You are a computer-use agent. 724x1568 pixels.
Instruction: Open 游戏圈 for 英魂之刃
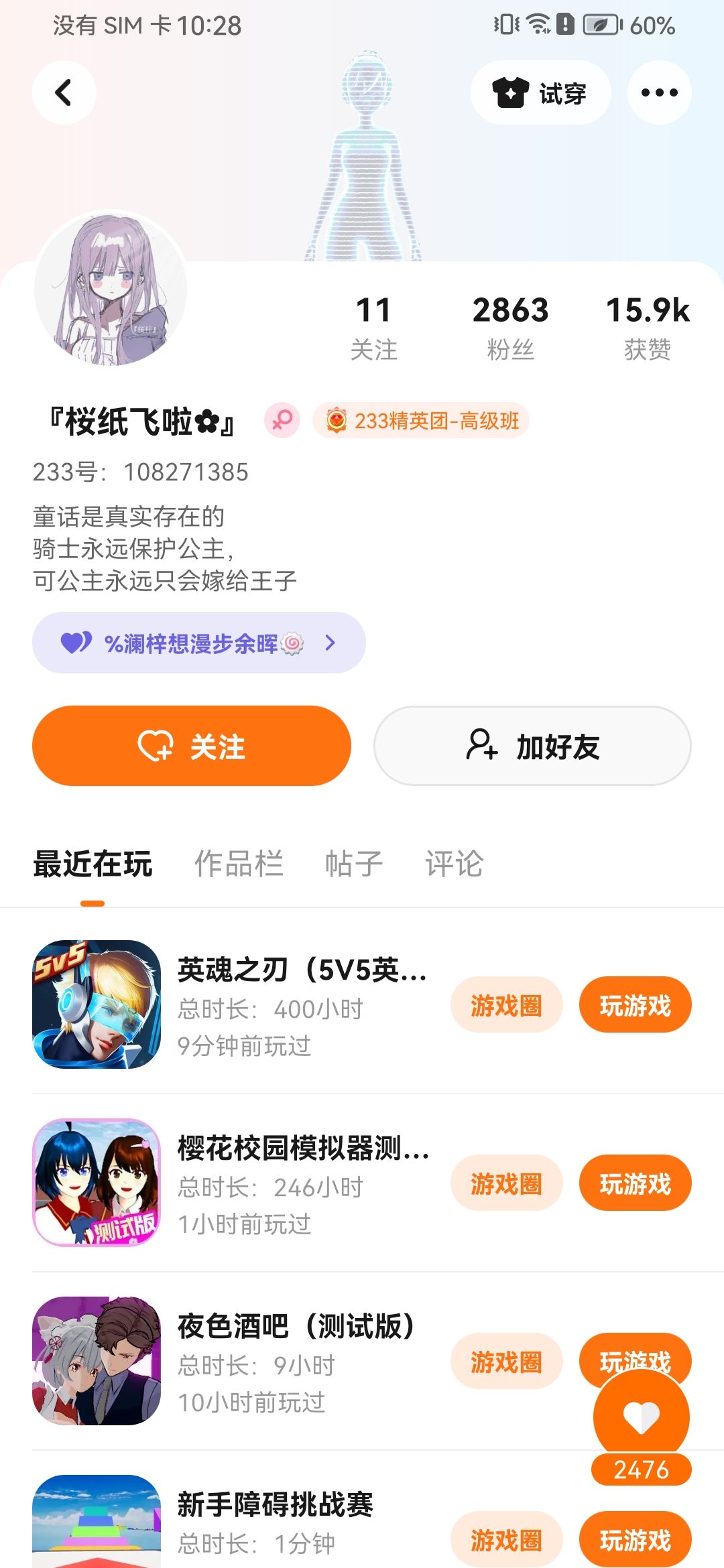point(506,1005)
